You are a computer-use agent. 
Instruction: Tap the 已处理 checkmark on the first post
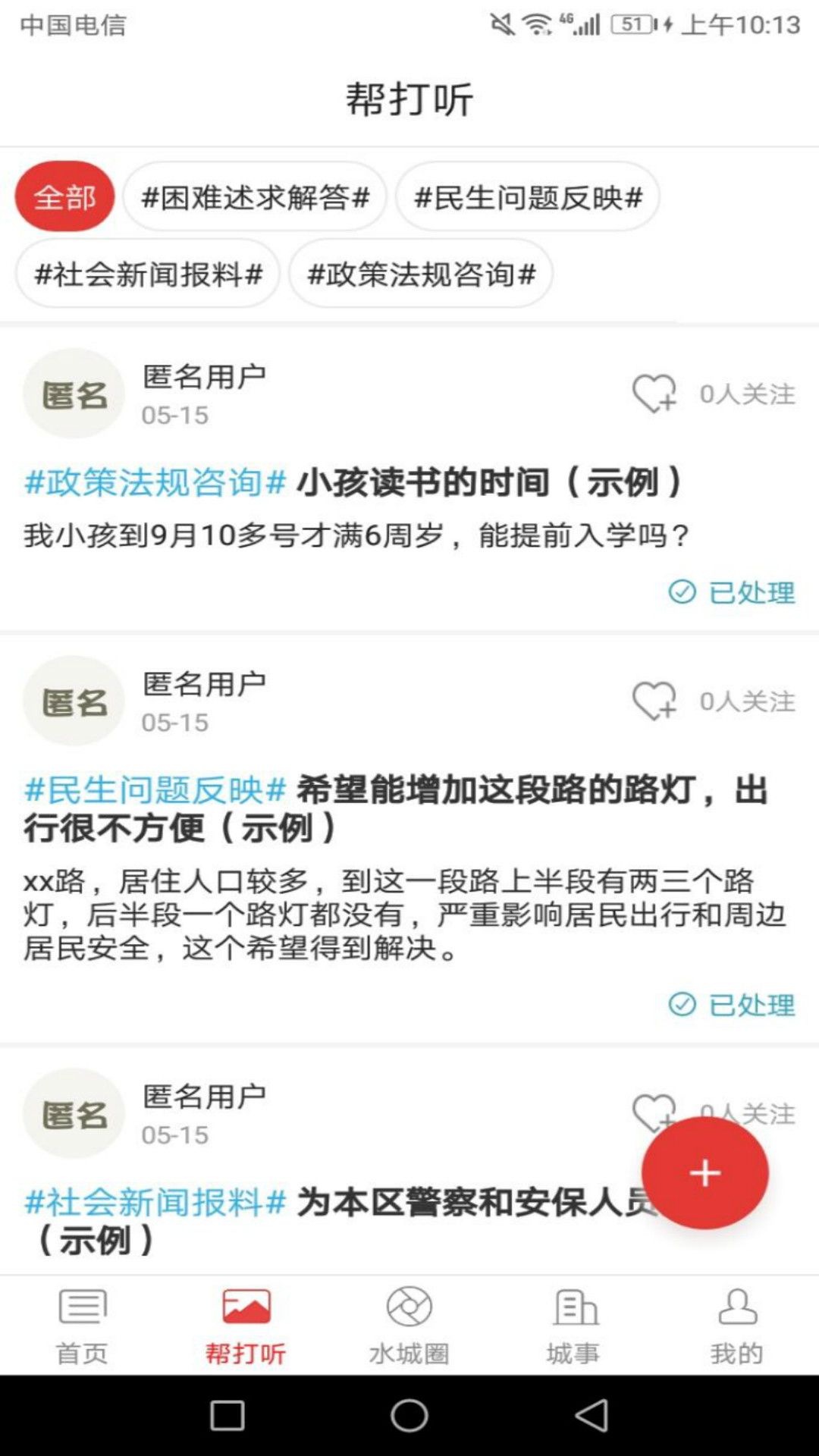[x=732, y=593]
